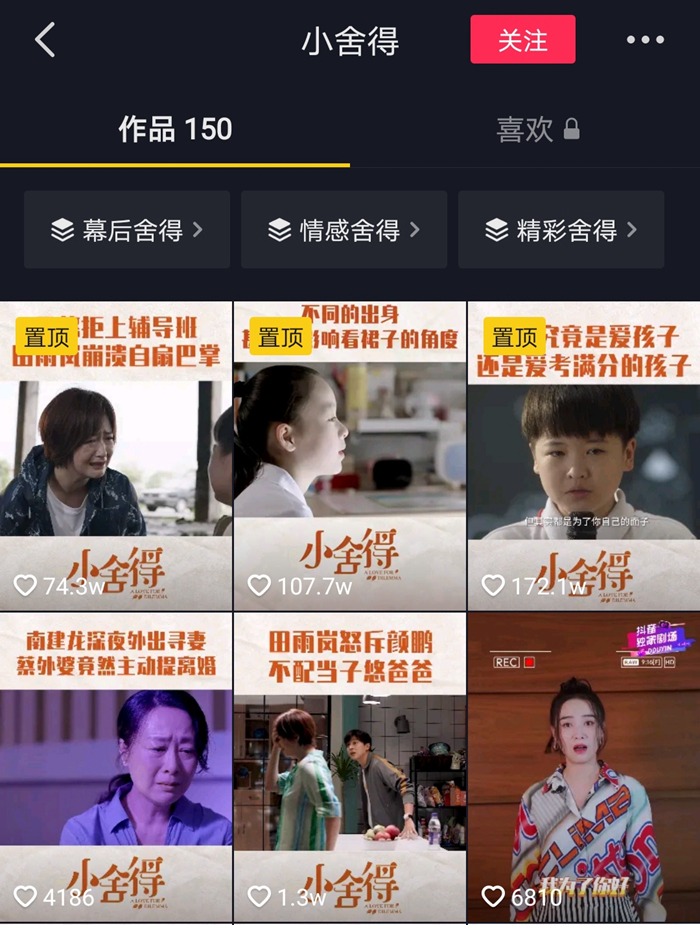Go back using the top-left arrow
Screen dimensions: 700x925
tap(45, 41)
